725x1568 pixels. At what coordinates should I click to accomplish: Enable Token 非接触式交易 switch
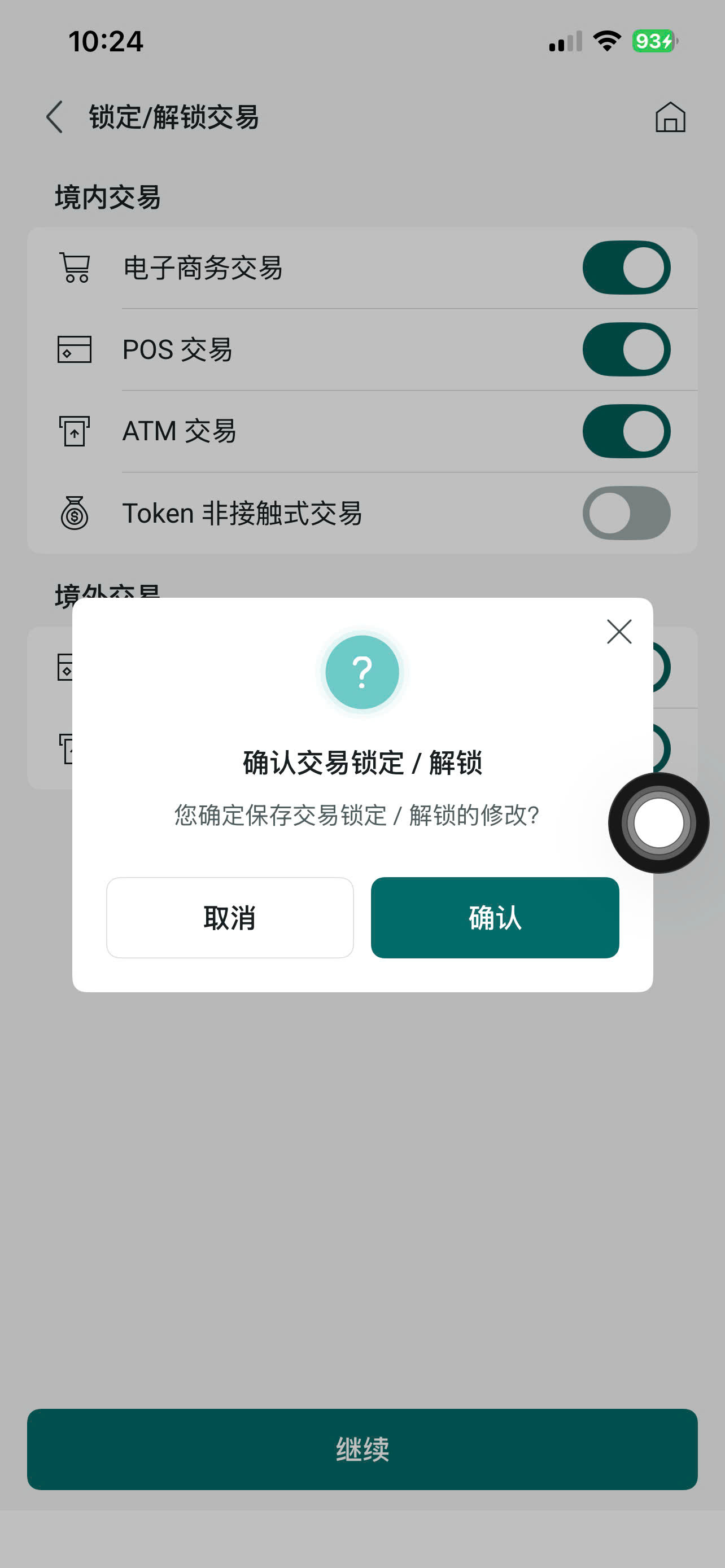click(626, 513)
